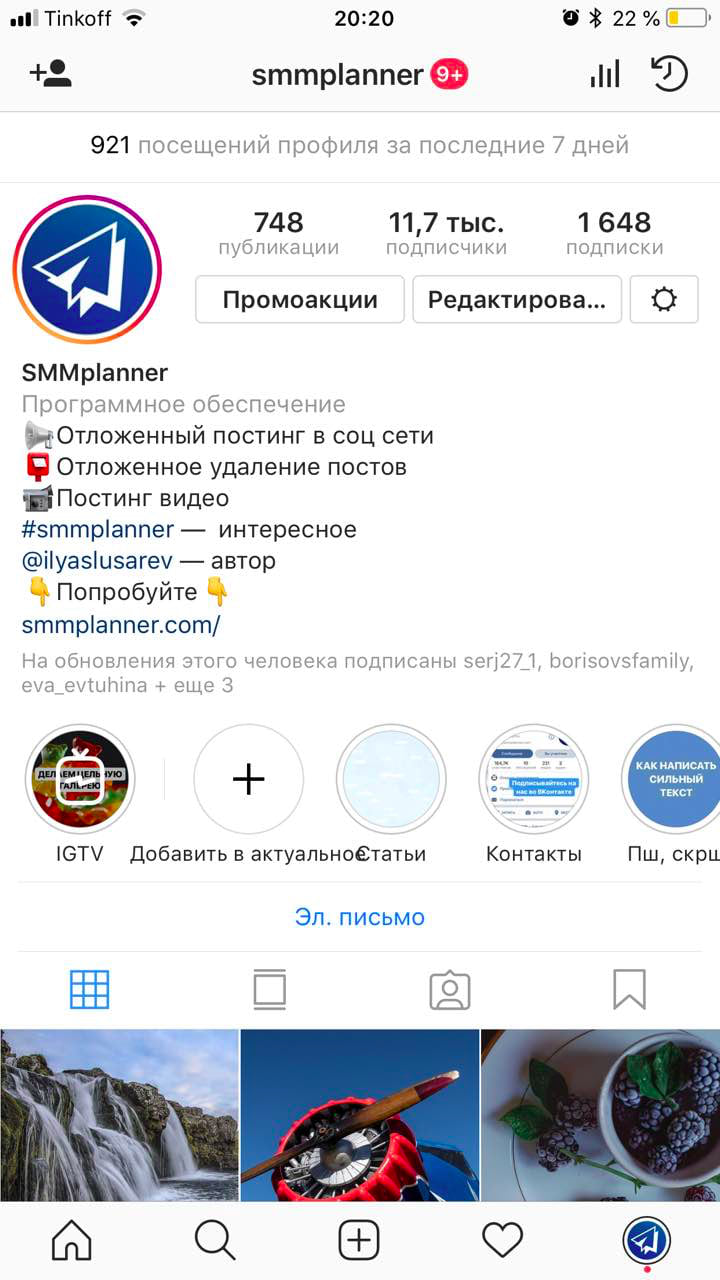Open the #smmplanner hashtag link
The image size is (720, 1280).
98,529
